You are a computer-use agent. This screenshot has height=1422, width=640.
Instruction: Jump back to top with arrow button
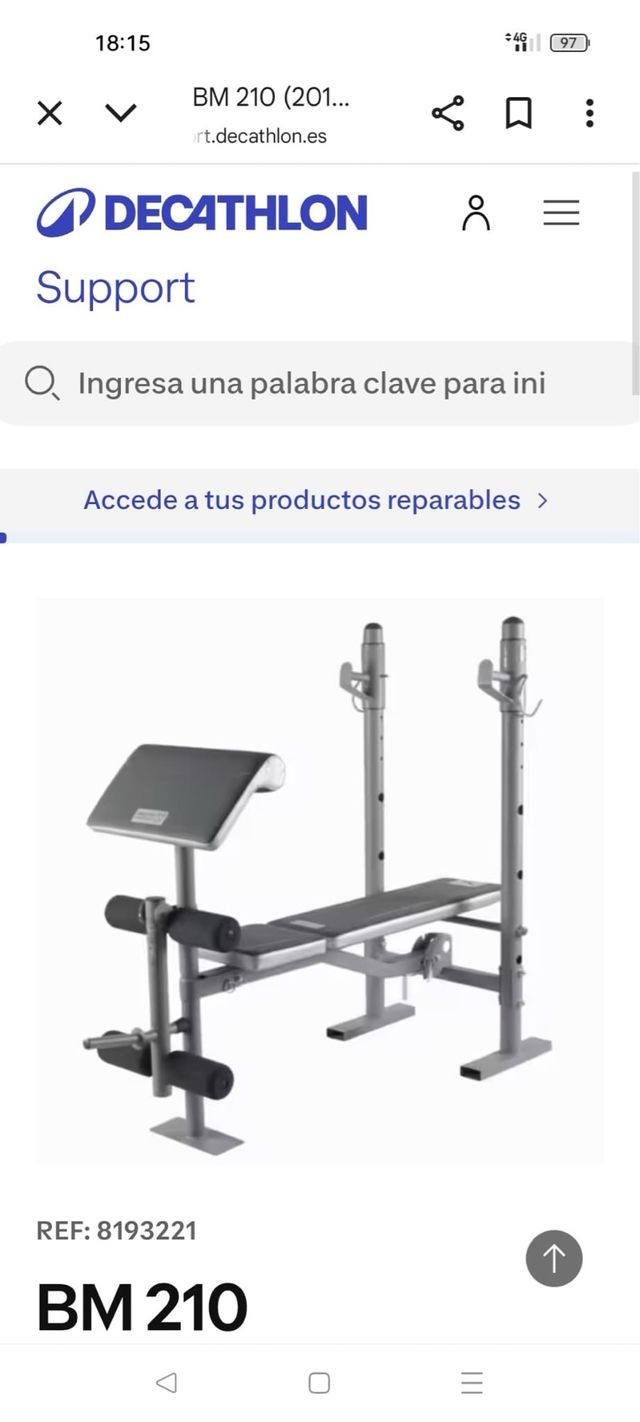tap(554, 1257)
